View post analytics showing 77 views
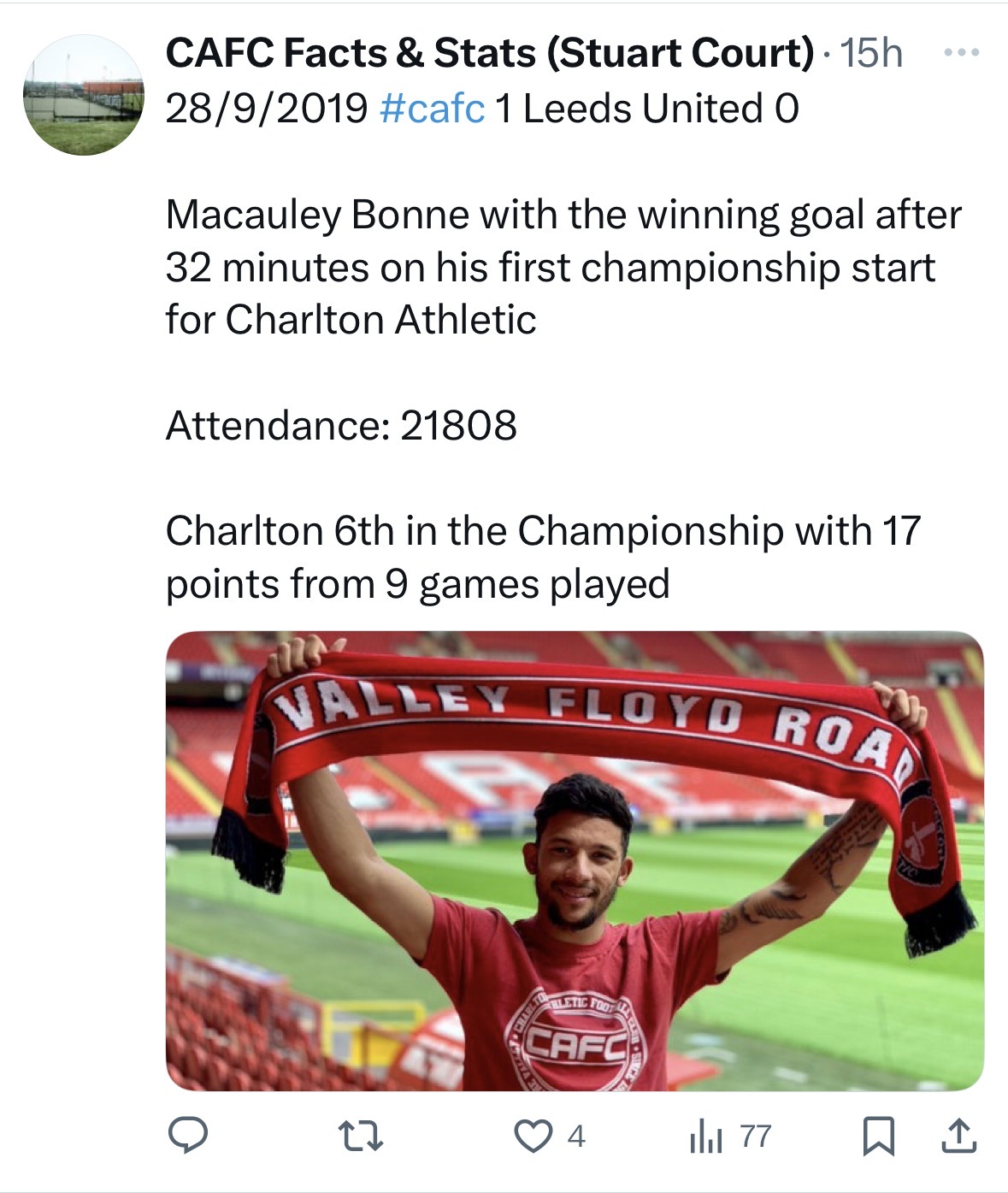This screenshot has width=1008, height=1193. 706,1137
